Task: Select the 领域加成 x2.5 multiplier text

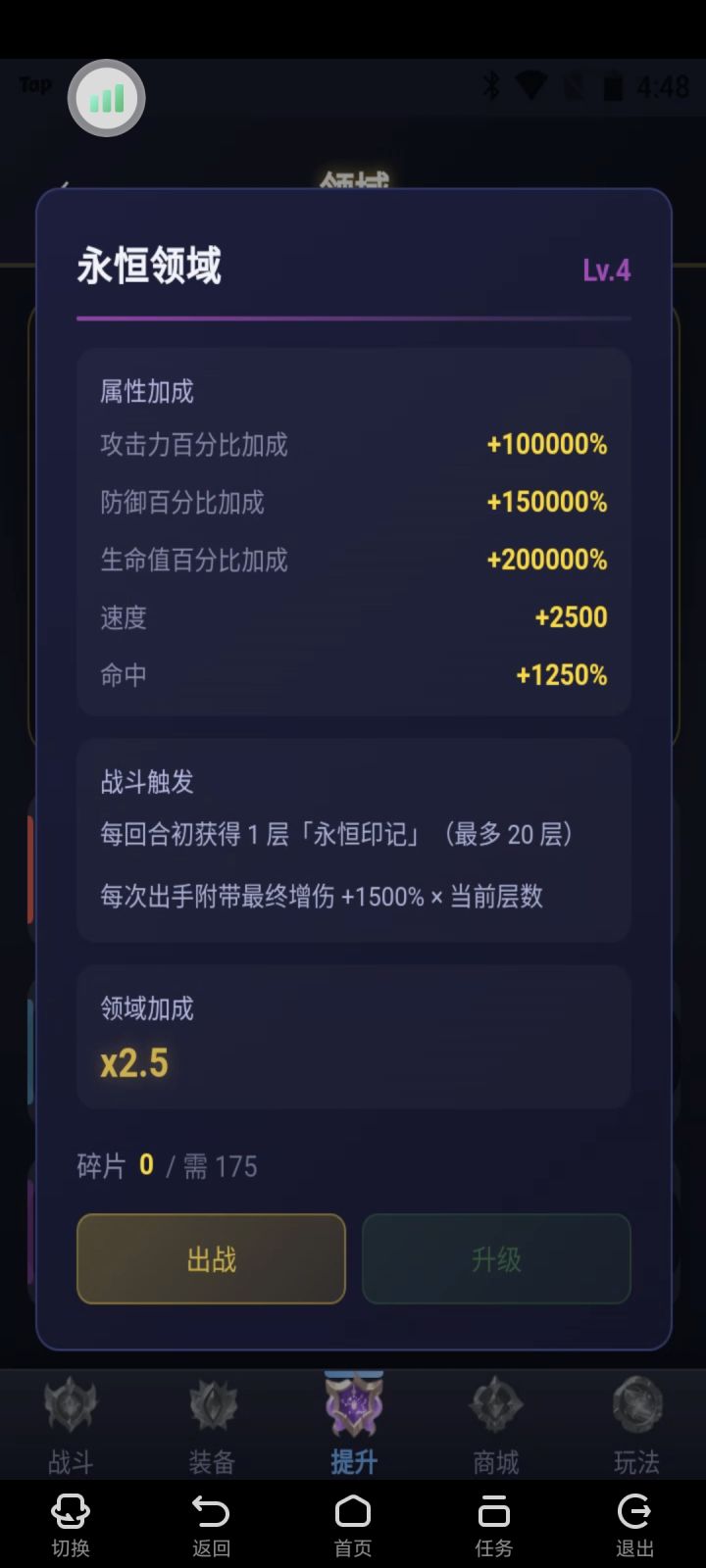Action: click(x=135, y=1062)
